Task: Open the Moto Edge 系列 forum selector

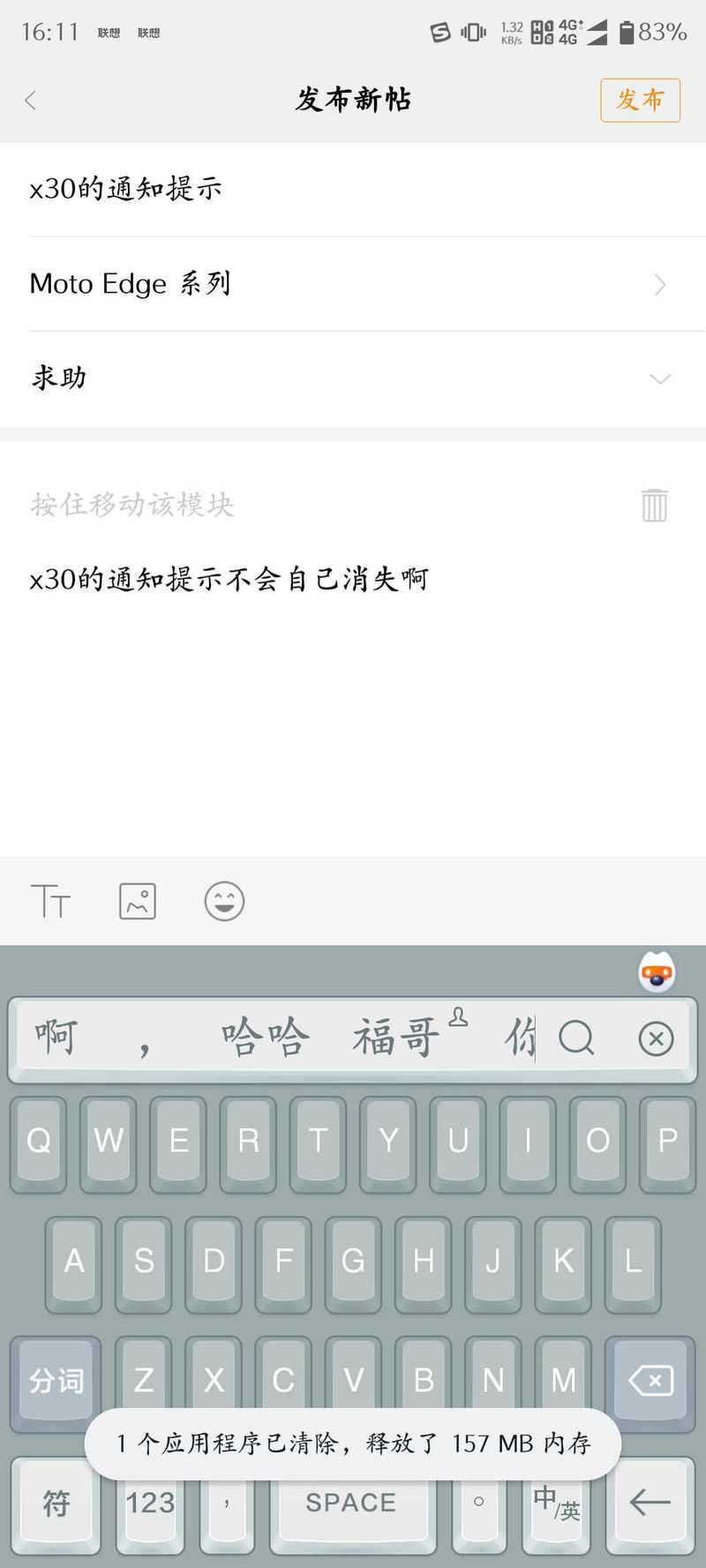Action: pos(353,284)
